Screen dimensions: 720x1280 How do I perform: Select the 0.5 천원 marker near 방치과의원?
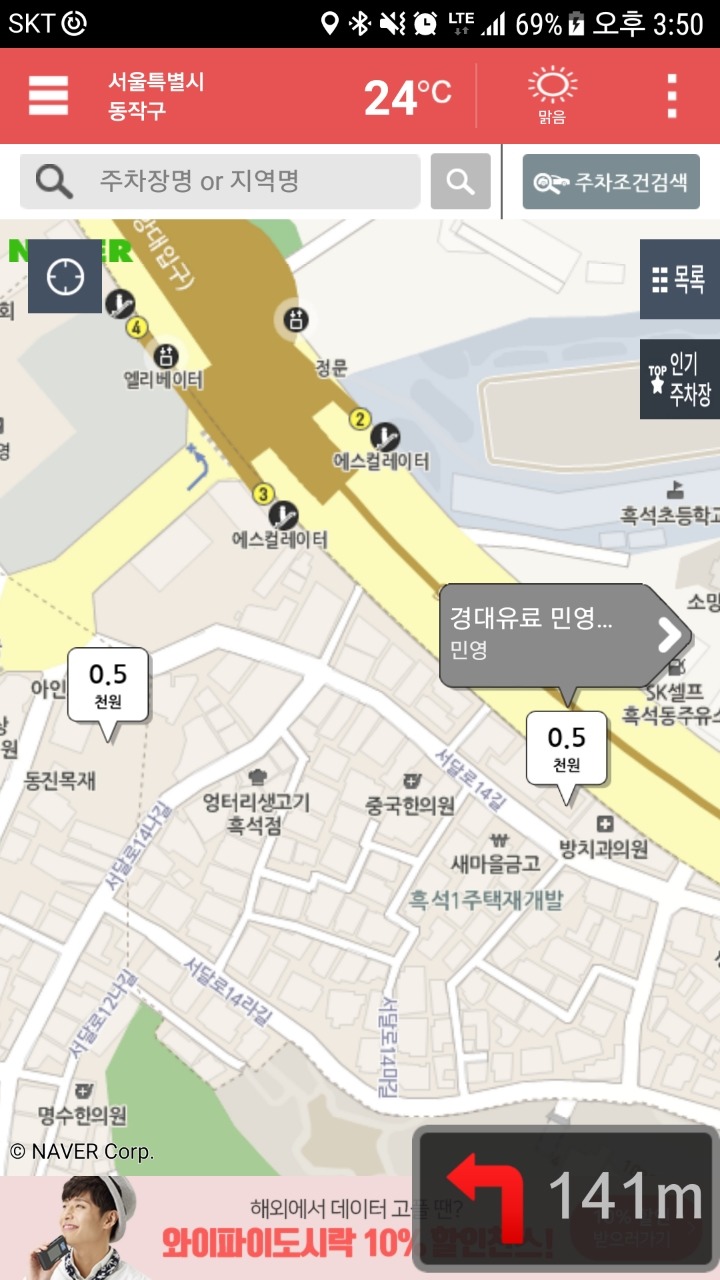tap(566, 749)
